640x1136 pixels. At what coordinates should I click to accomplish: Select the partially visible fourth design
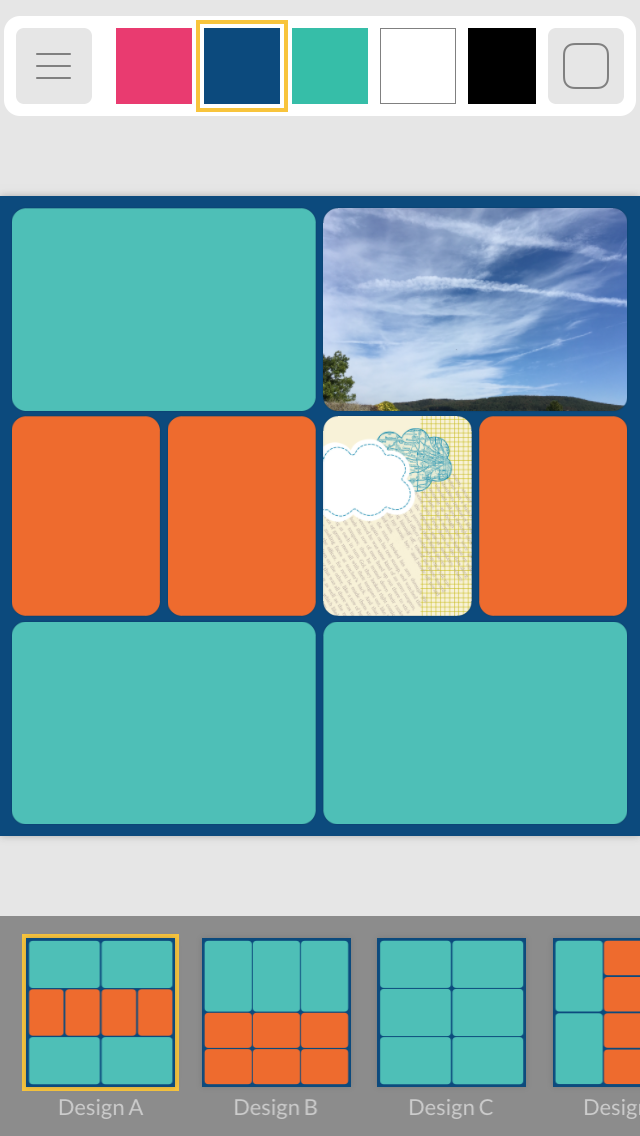[x=597, y=1012]
